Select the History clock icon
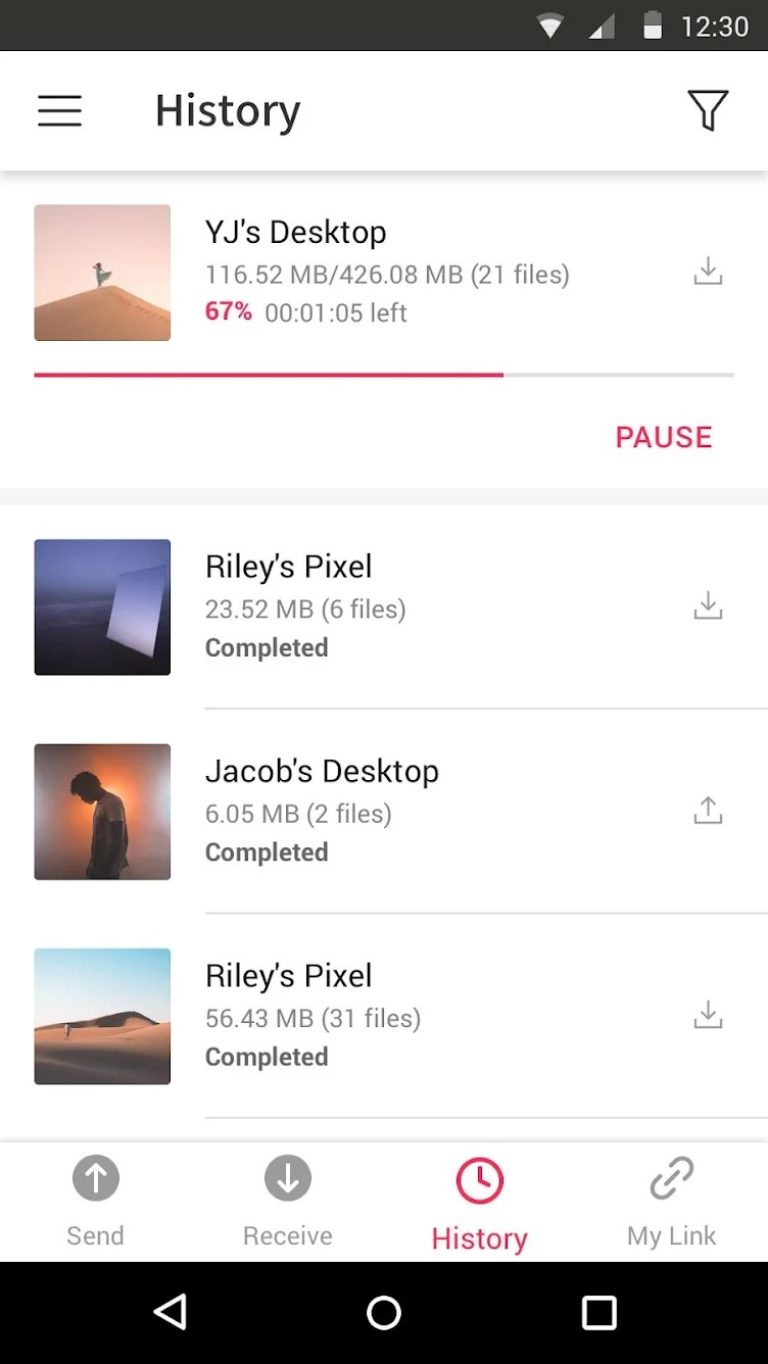 [x=479, y=1177]
